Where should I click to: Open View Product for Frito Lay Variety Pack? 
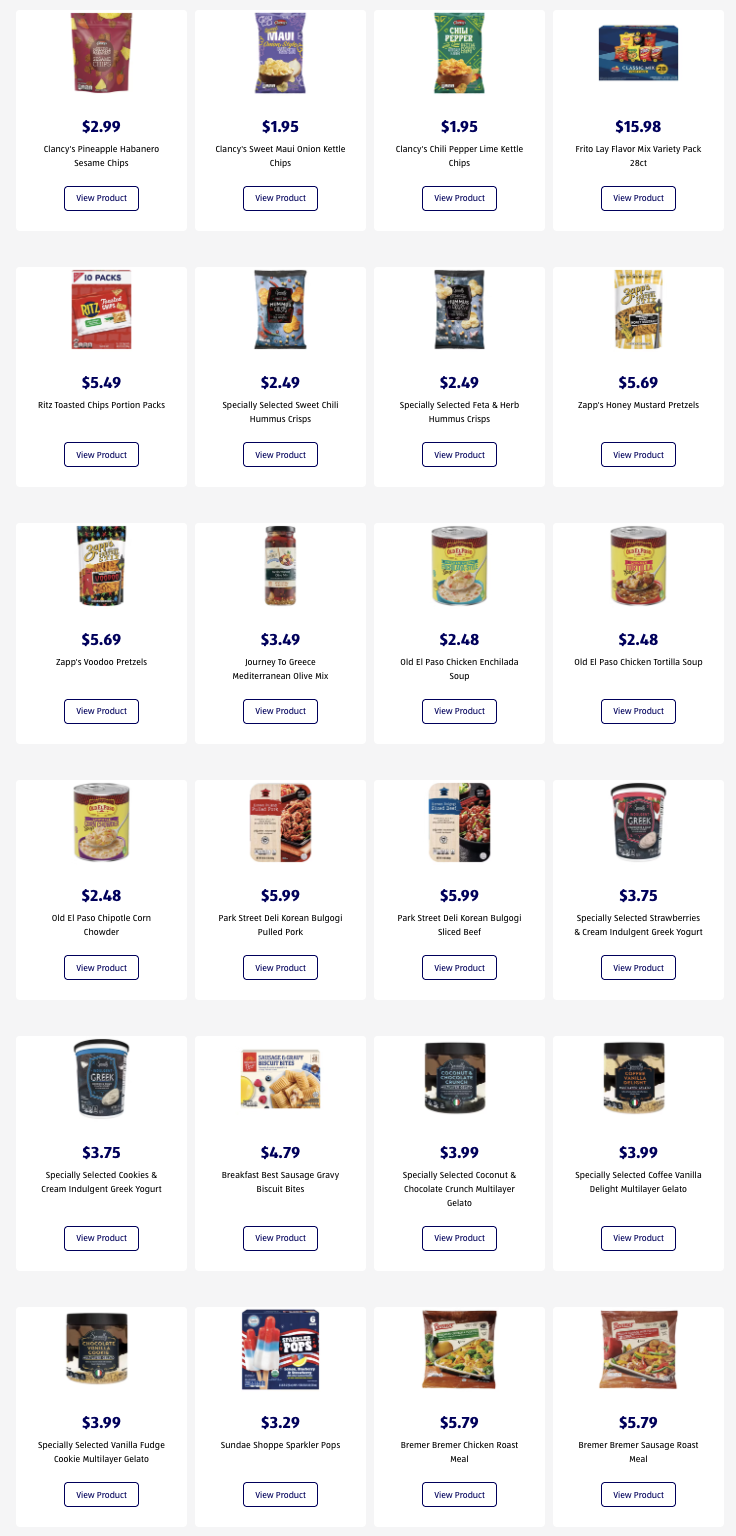638,198
